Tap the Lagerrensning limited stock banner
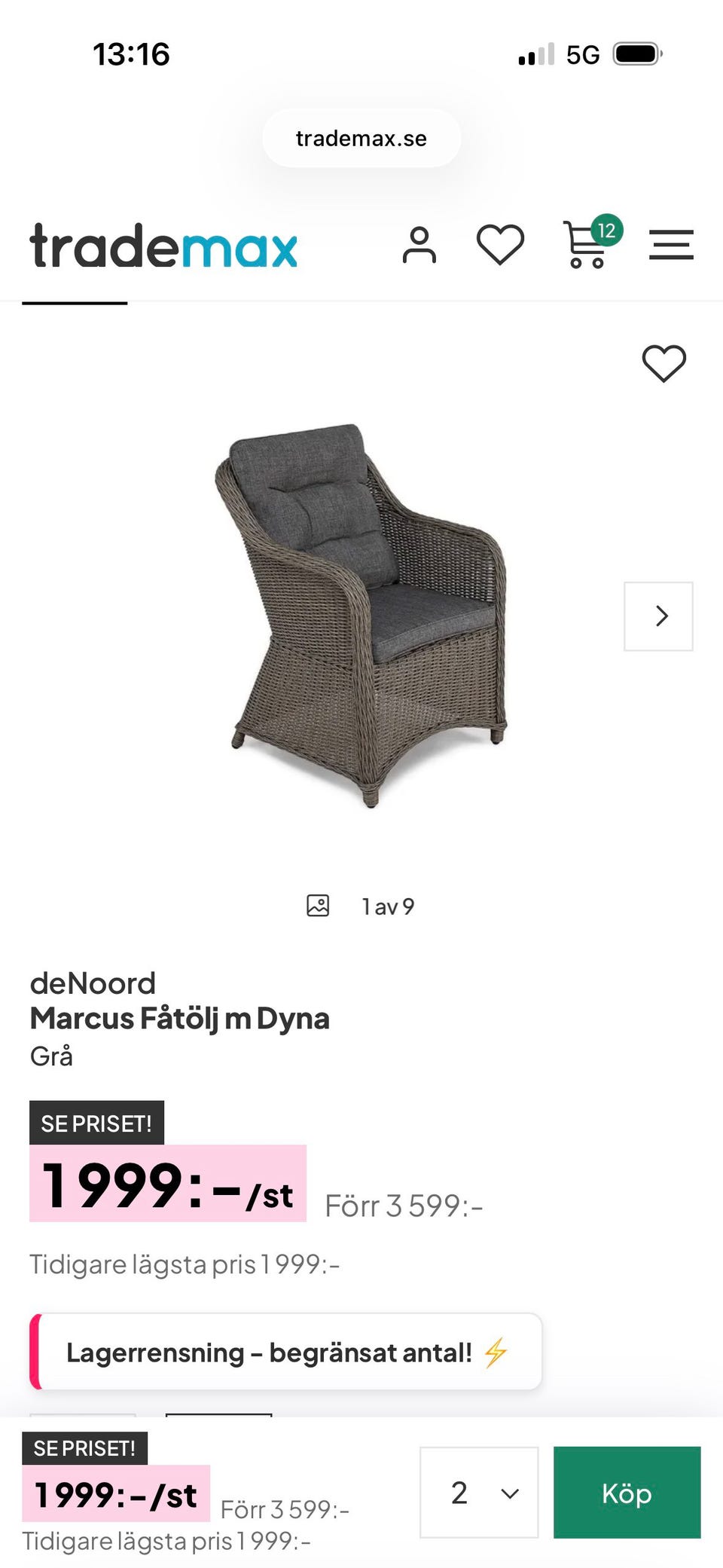 click(285, 1352)
